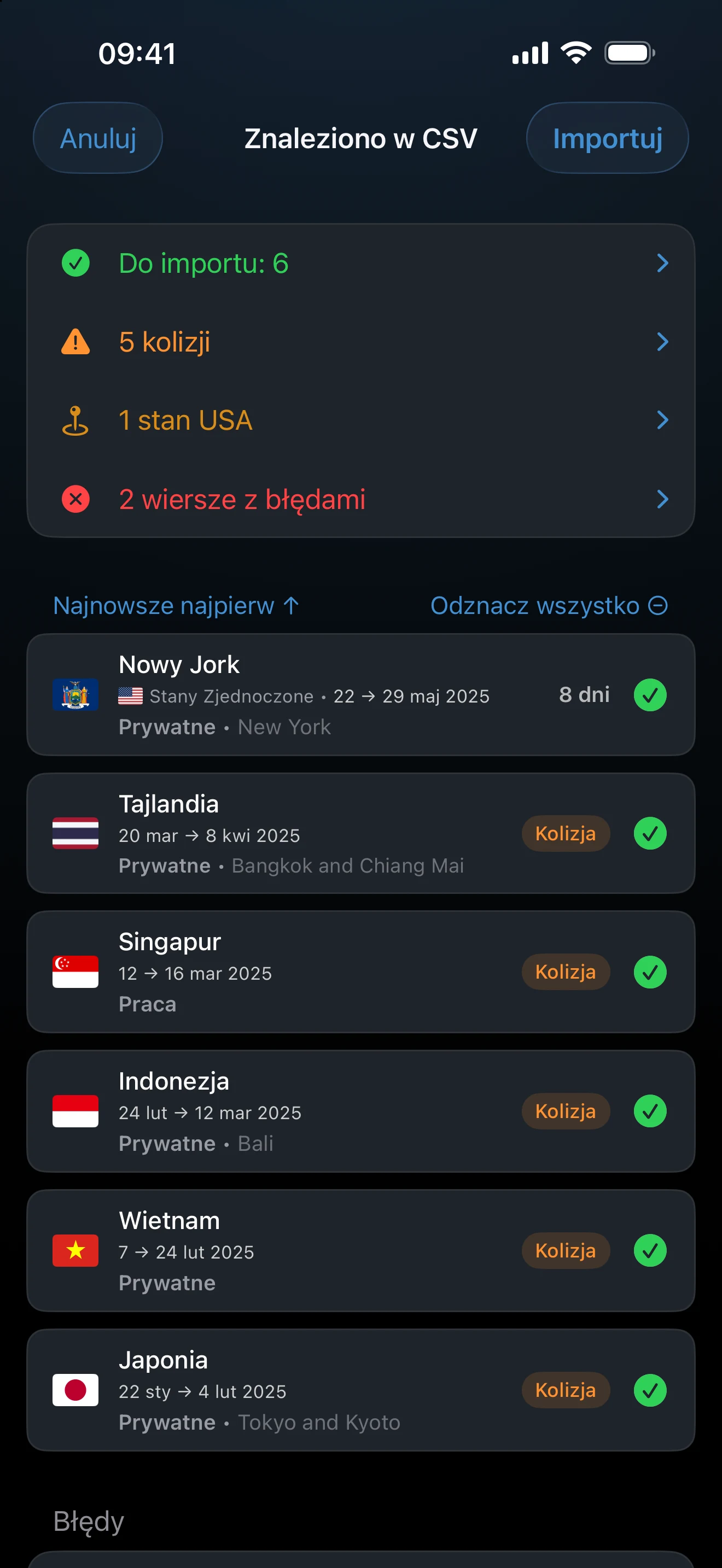Screen dimensions: 722x1568
Task: Tap Anuluj to cancel the import
Action: pos(98,138)
